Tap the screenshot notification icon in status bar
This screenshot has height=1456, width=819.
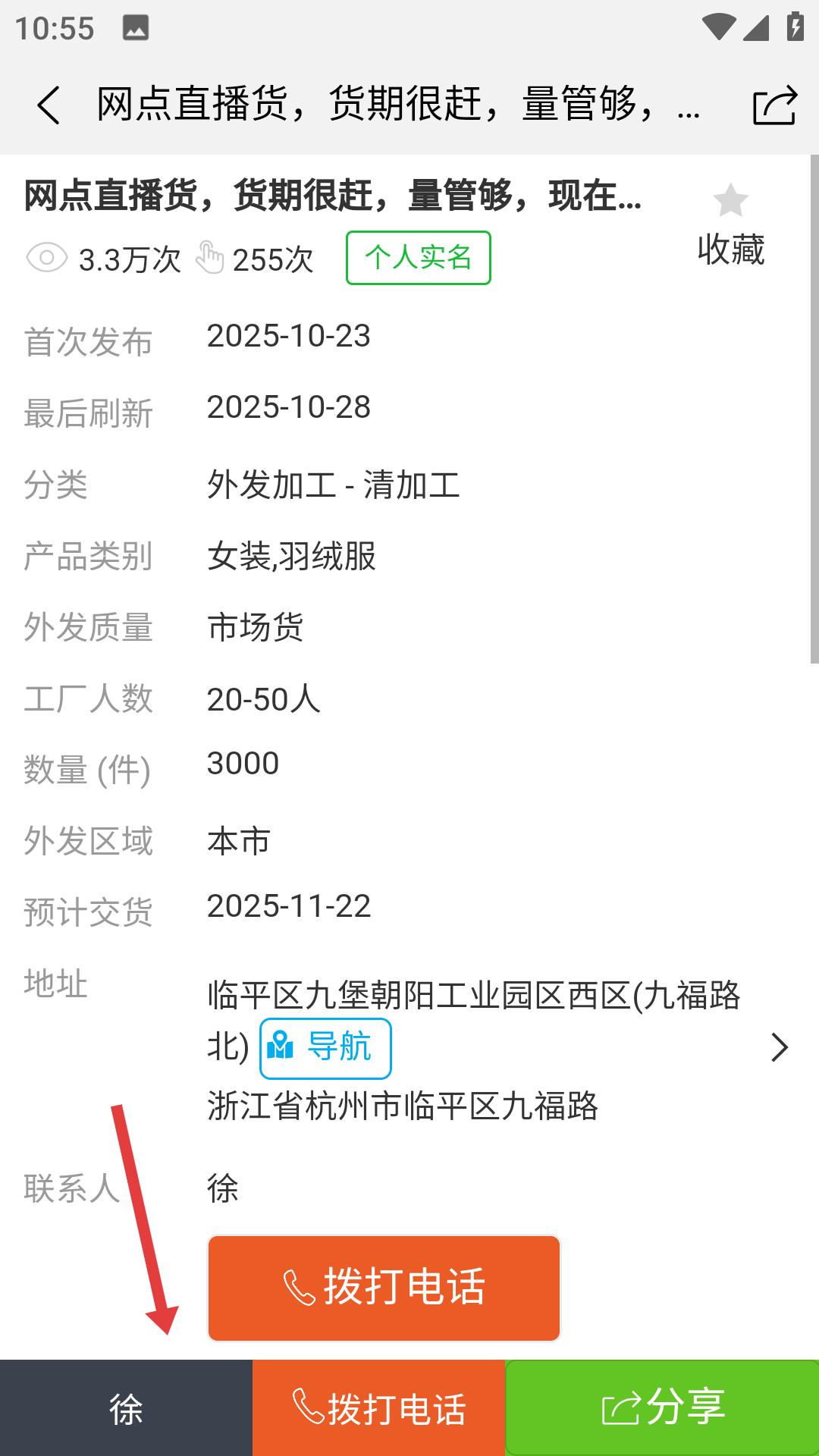[x=136, y=27]
